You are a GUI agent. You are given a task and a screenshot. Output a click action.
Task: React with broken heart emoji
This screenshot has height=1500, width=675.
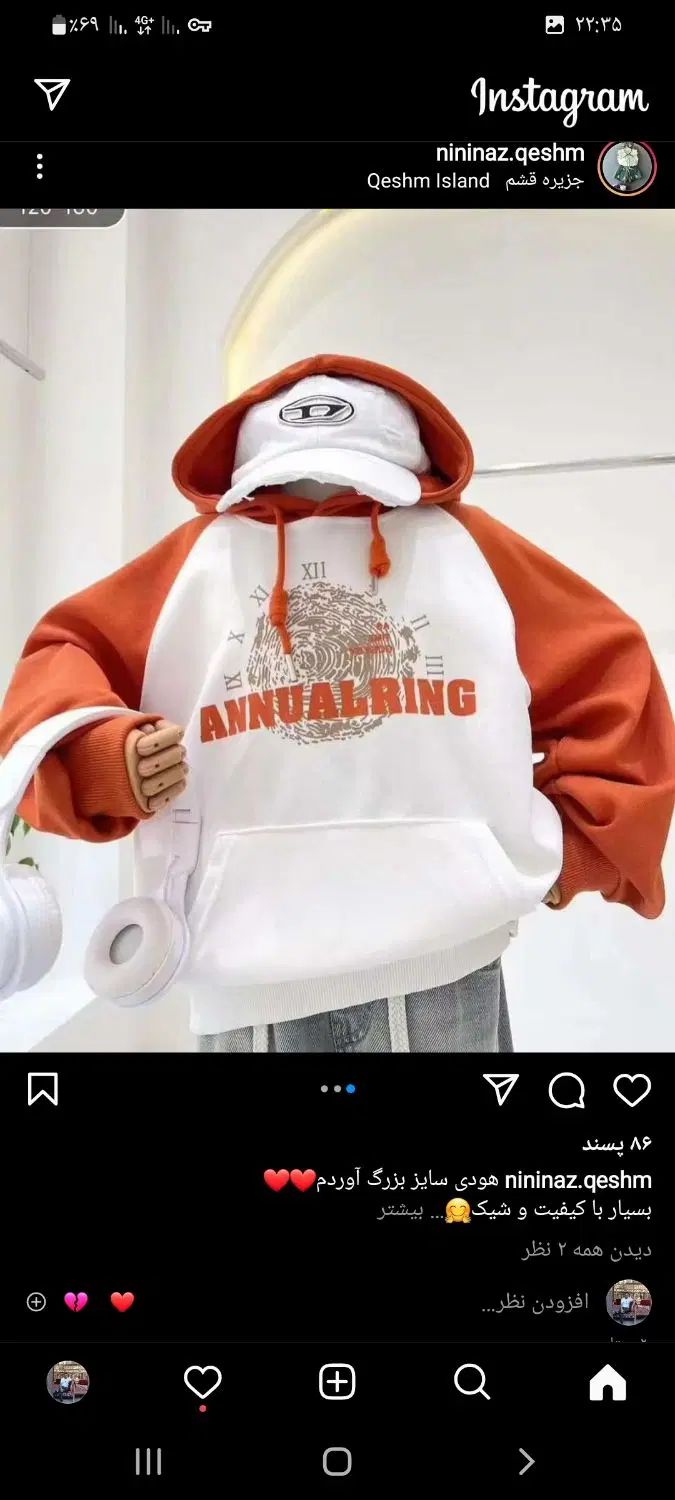click(76, 1302)
